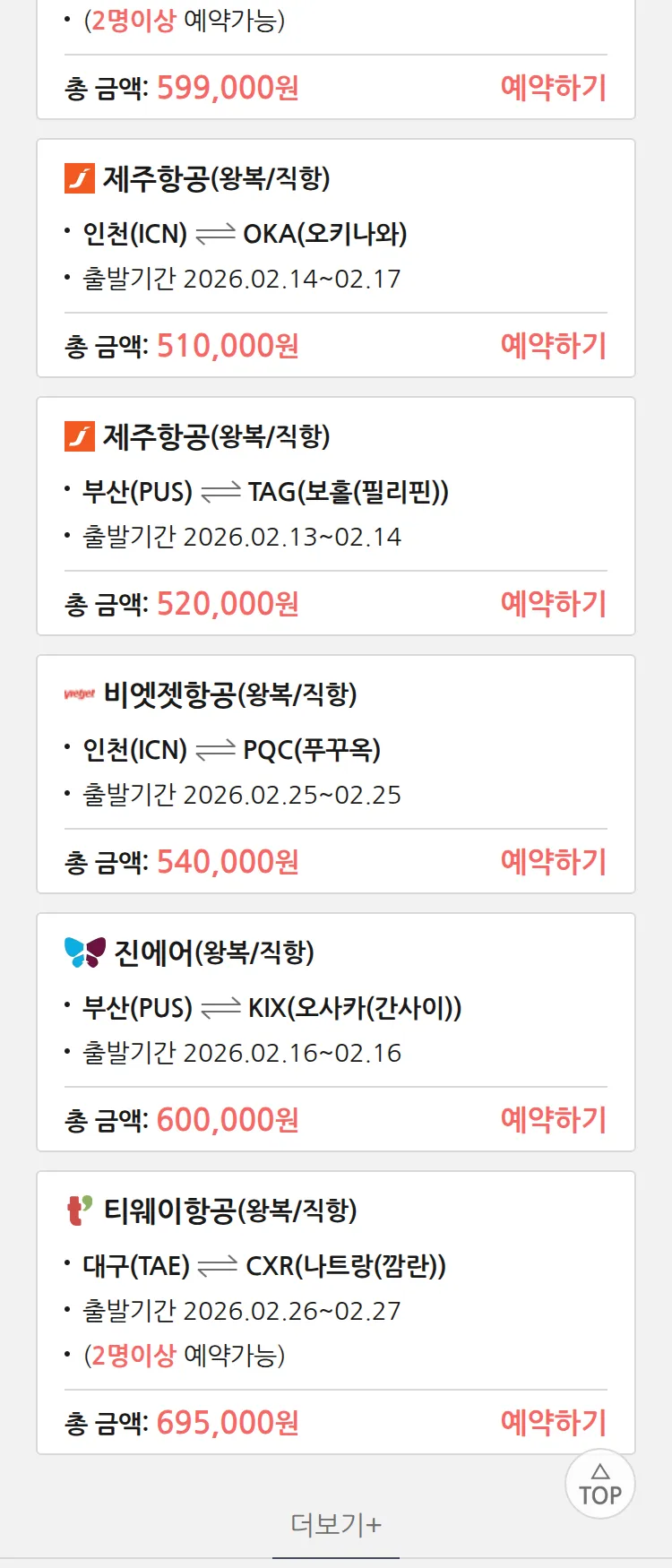Tap 예약하기 for the 599,000원 fare

[553, 88]
